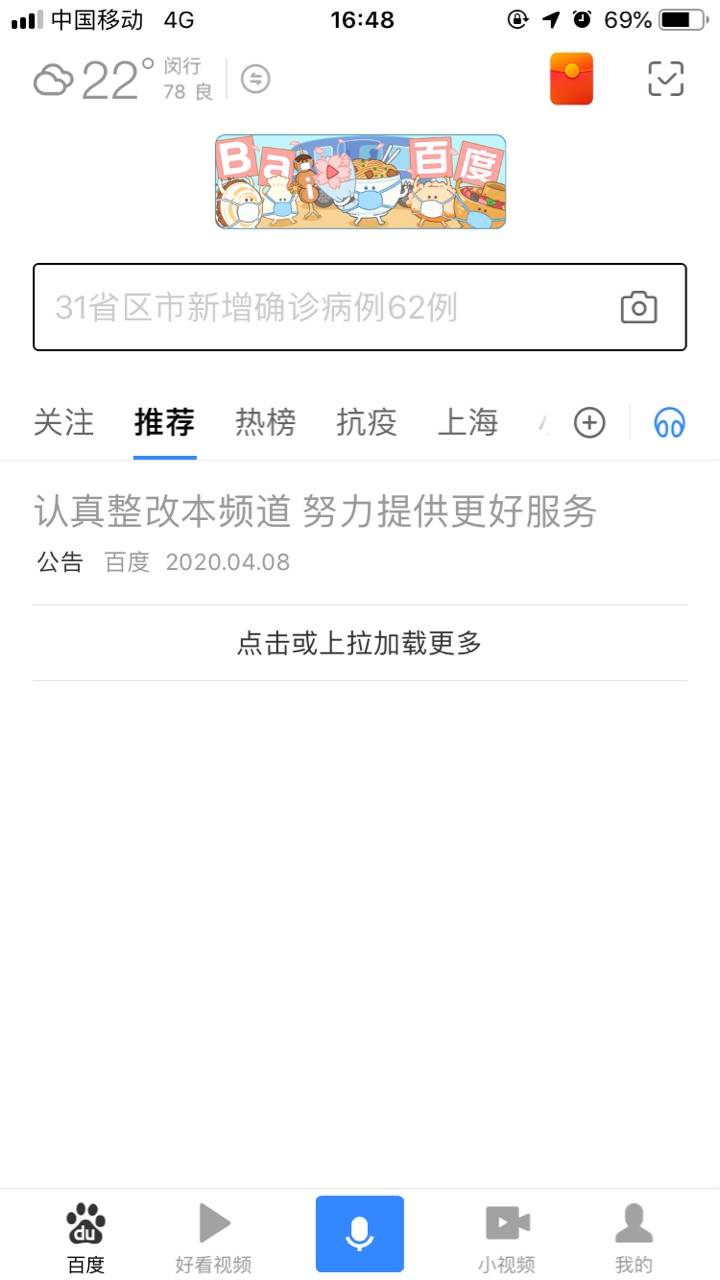
Task: Open camera search in the search box
Action: pos(638,308)
